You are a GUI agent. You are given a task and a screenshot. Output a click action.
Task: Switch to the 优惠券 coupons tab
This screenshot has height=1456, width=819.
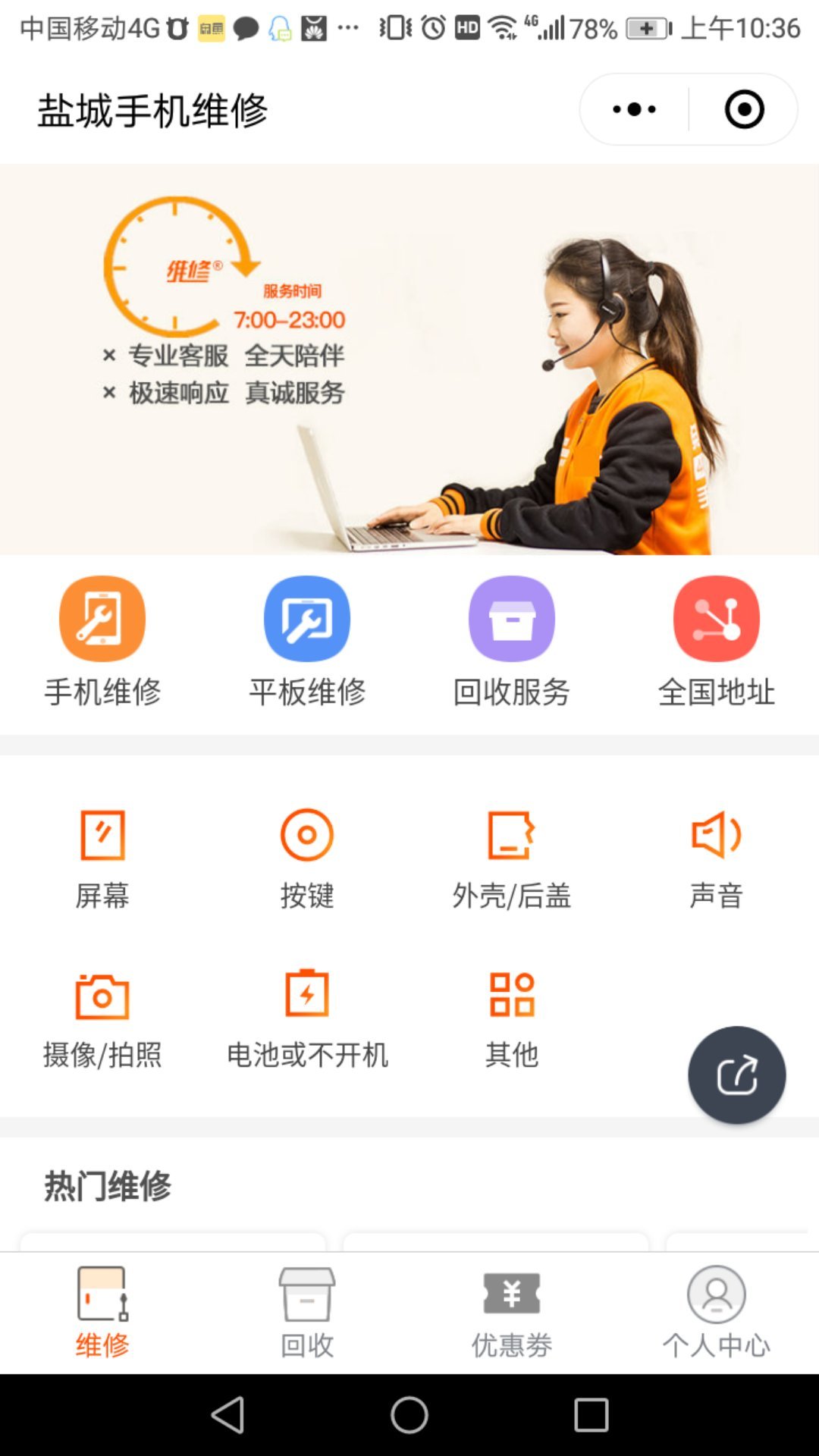point(512,1313)
